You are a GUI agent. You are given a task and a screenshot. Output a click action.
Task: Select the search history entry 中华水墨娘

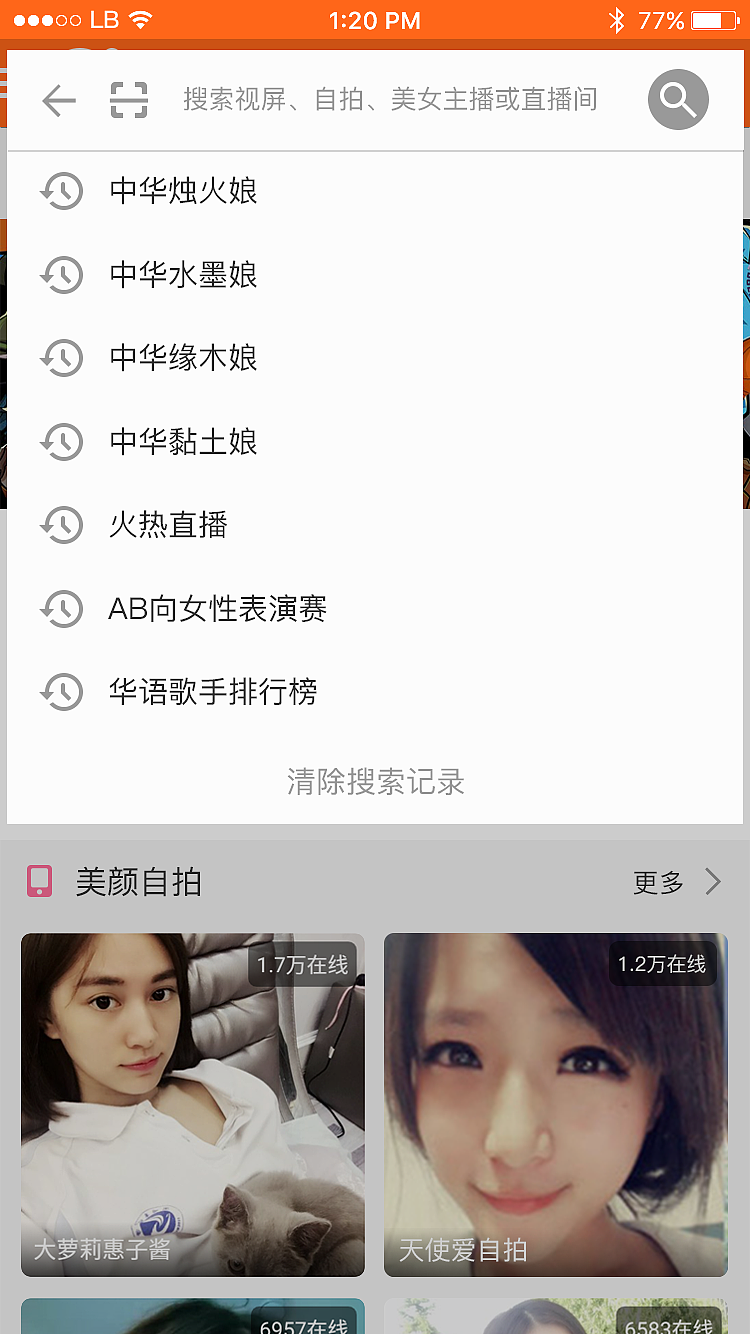pos(183,275)
